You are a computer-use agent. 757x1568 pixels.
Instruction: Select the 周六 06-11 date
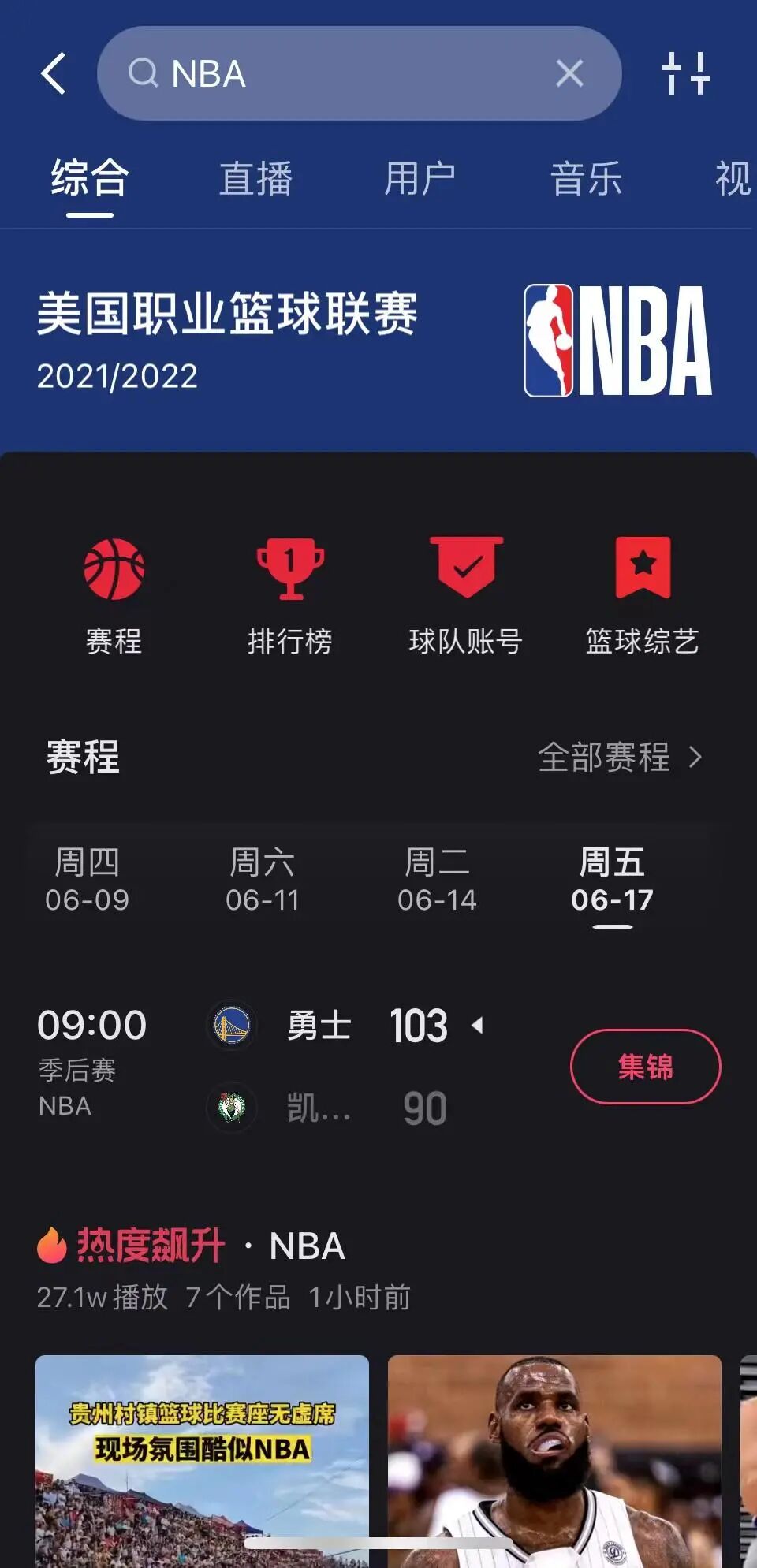pyautogui.click(x=263, y=880)
